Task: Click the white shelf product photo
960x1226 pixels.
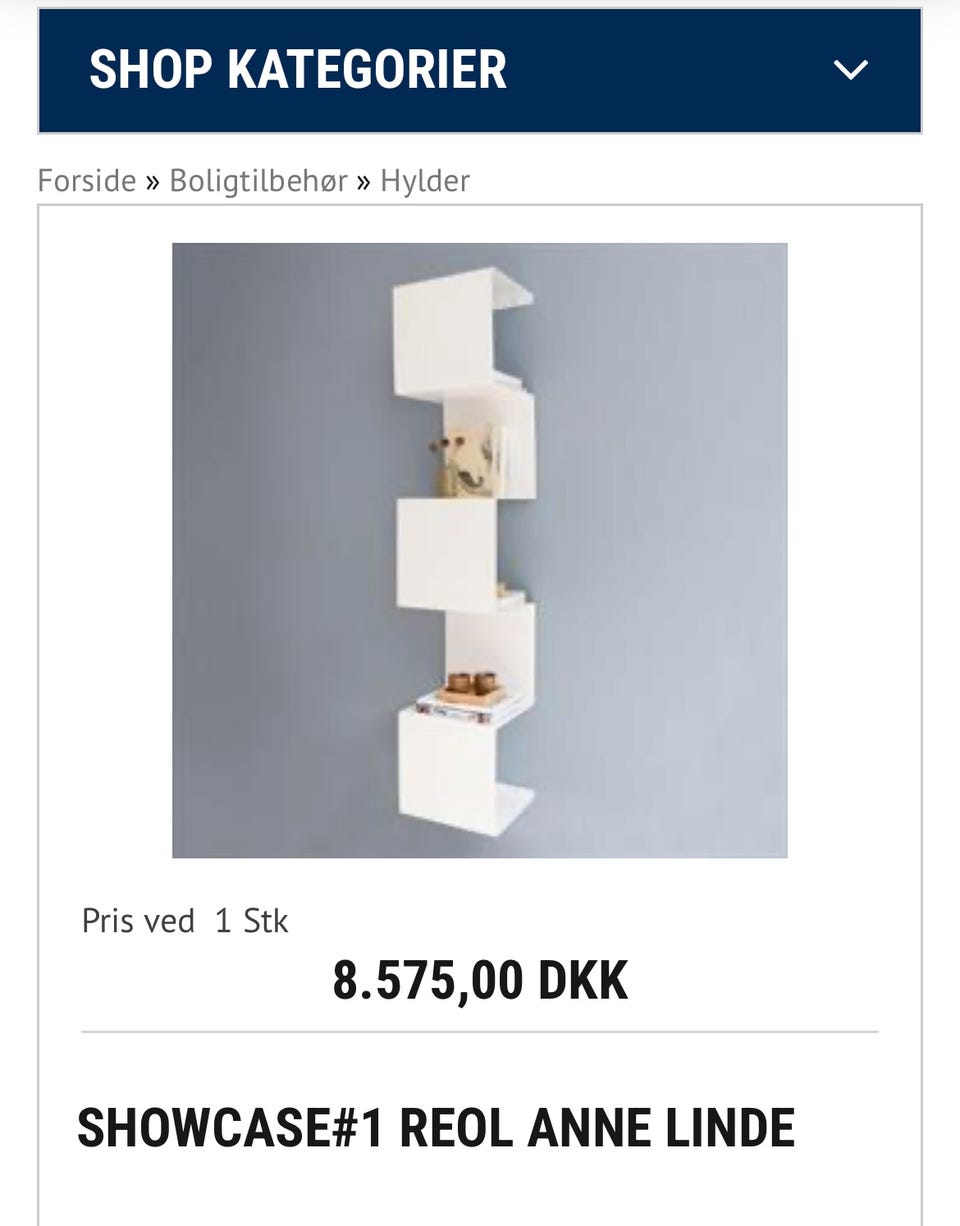Action: click(x=480, y=550)
